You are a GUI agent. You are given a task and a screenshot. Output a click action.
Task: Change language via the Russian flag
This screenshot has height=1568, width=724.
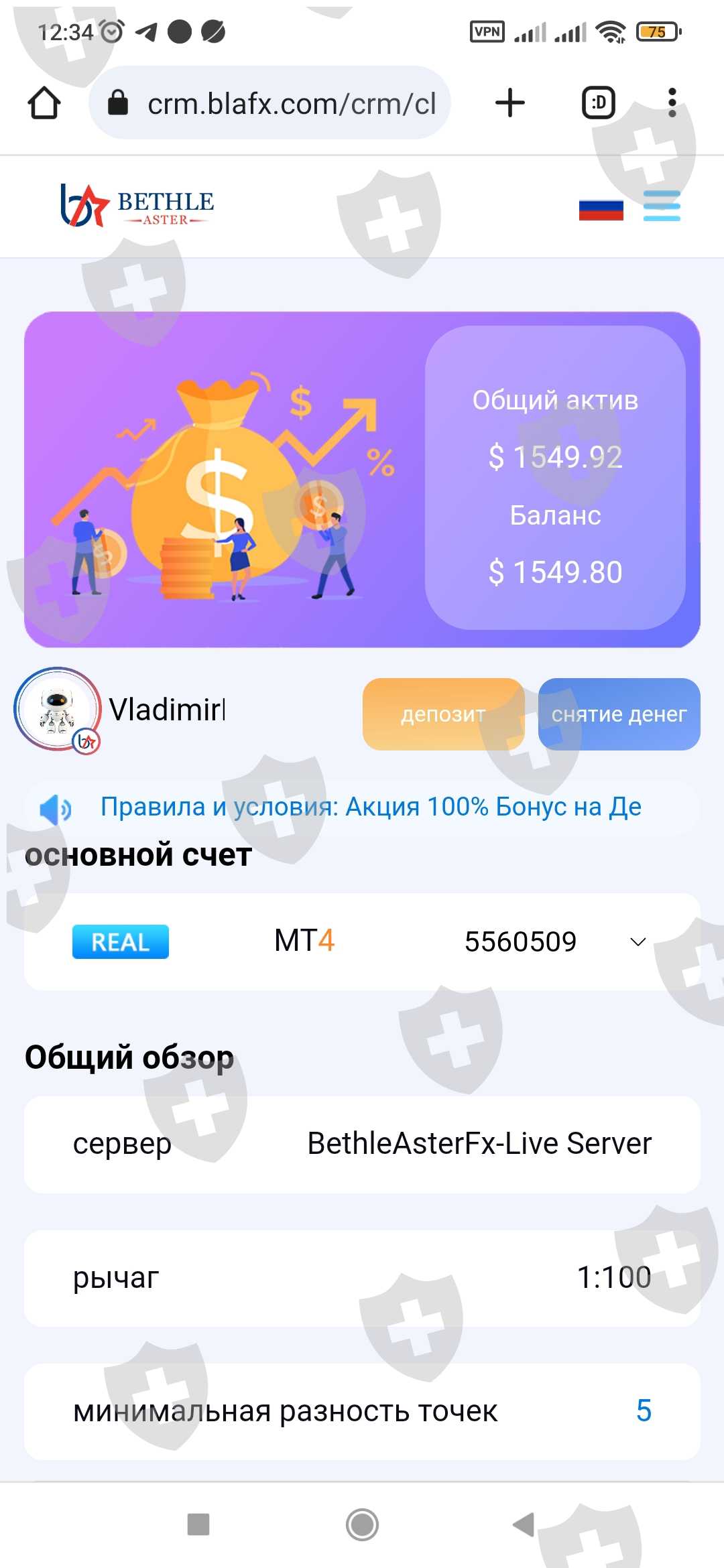(601, 210)
